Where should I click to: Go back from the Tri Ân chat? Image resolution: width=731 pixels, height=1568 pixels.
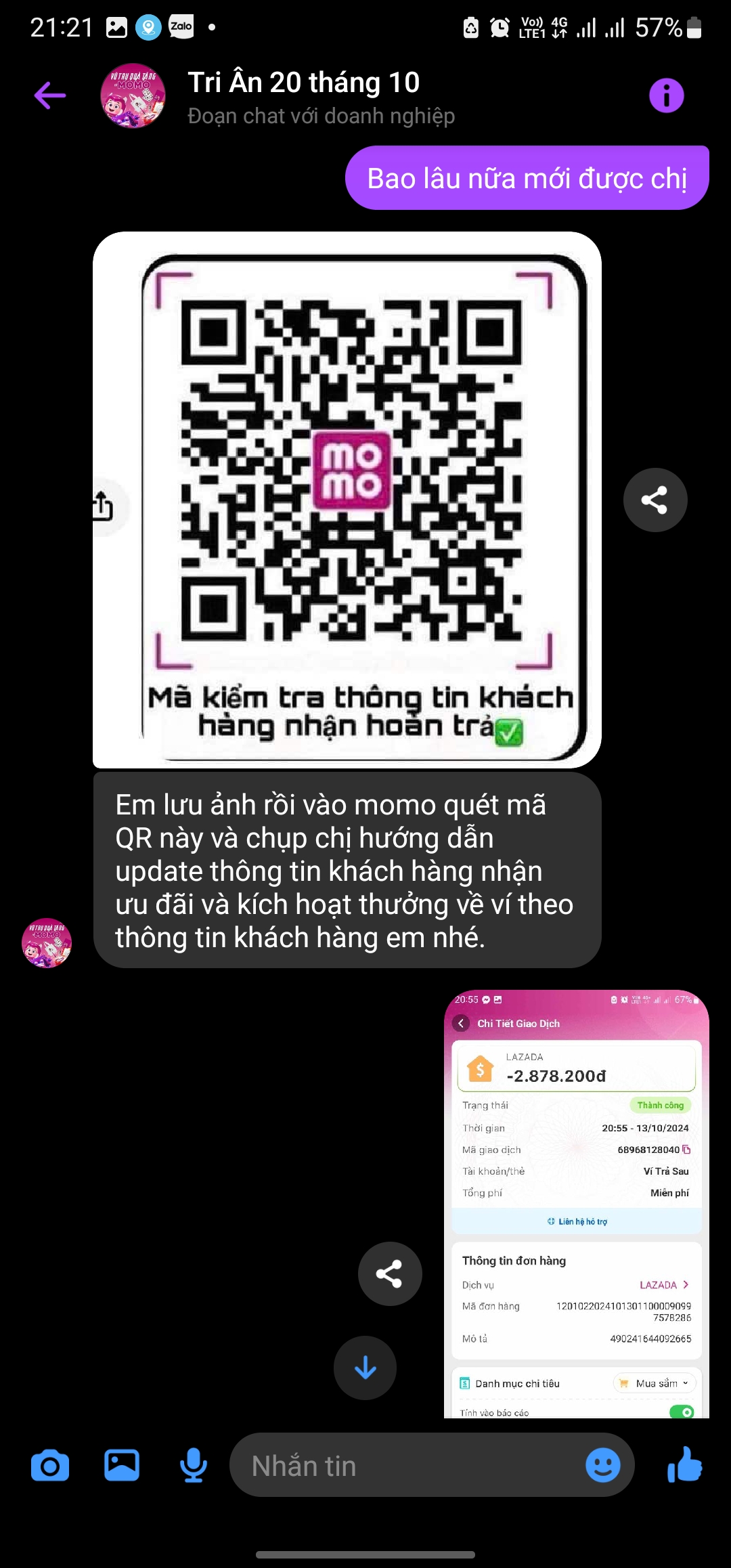50,95
